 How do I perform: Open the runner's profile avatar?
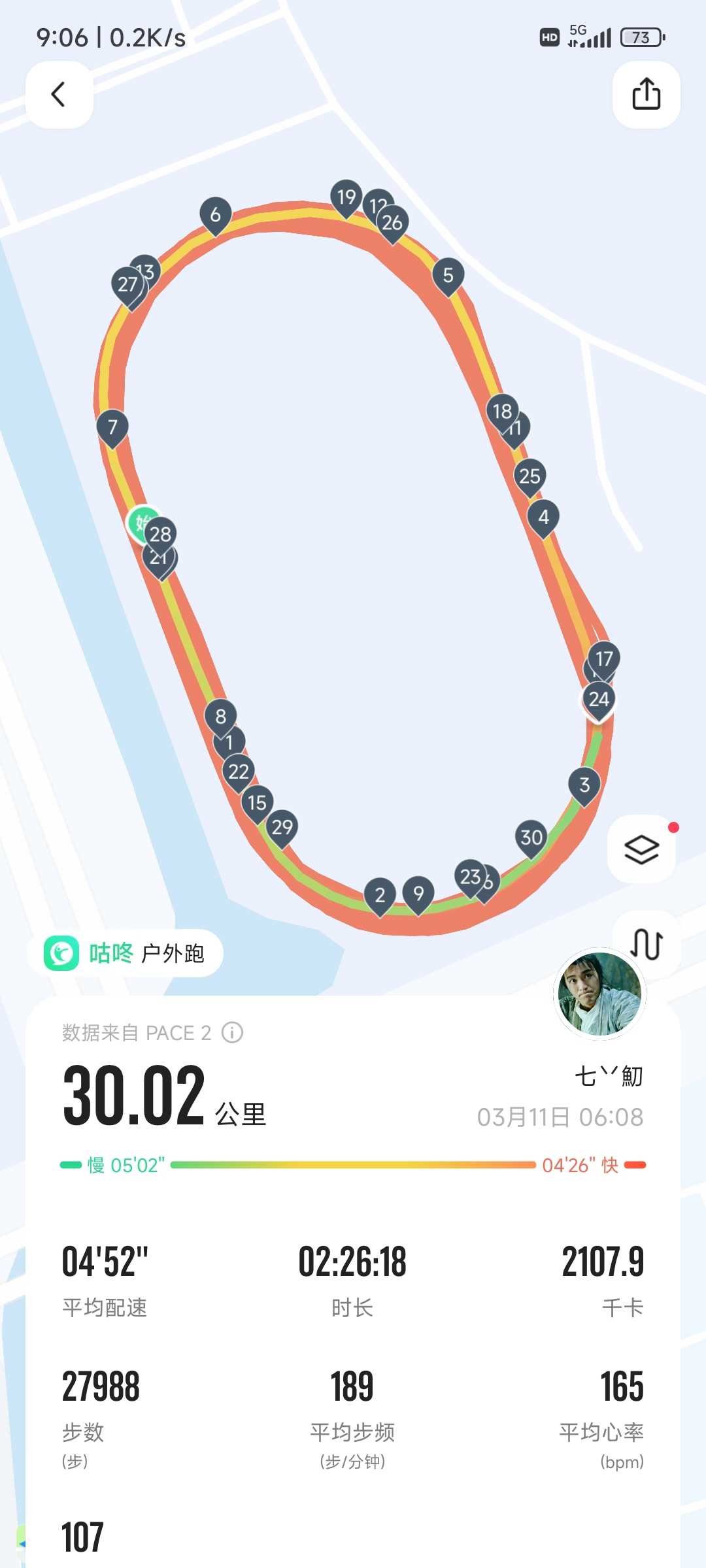(600, 994)
